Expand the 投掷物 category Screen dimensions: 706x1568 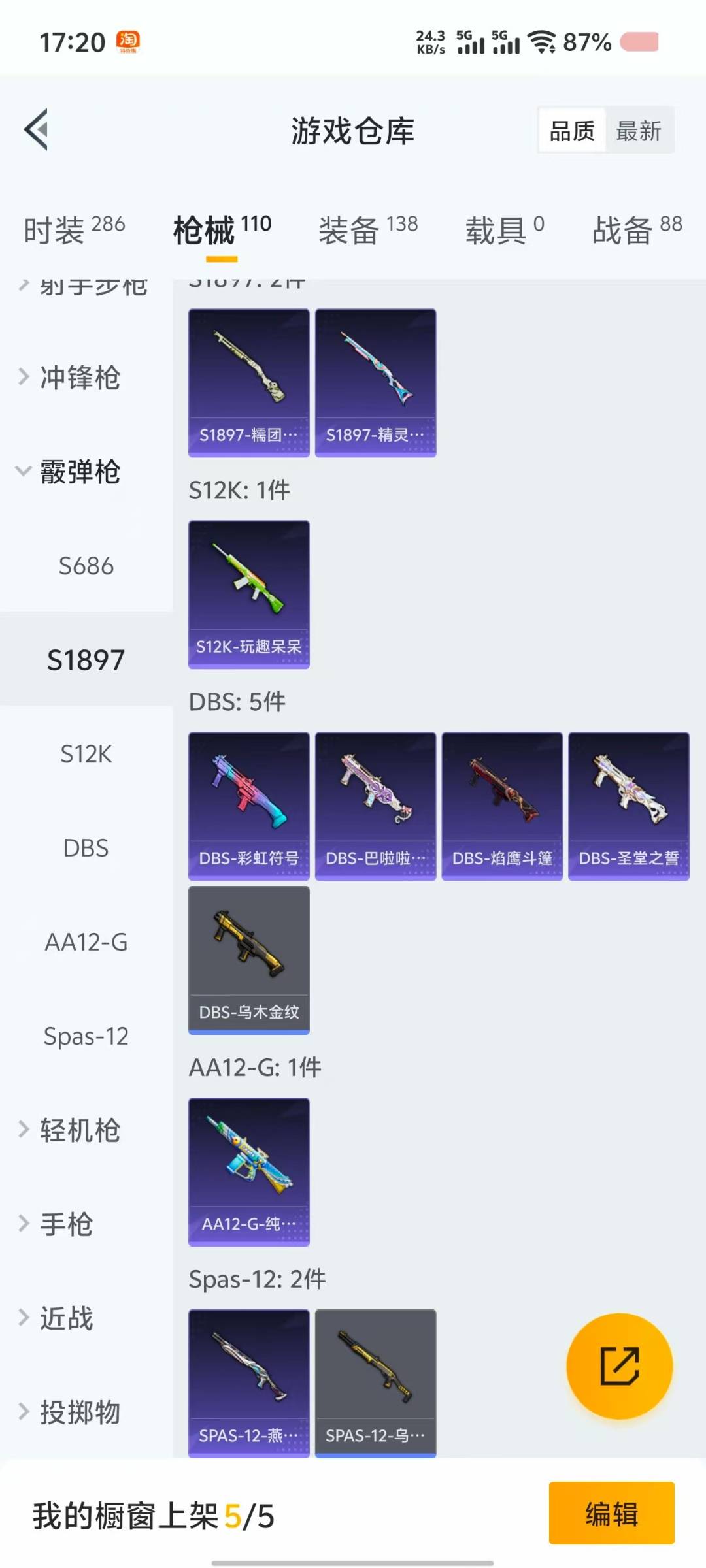pos(70,1413)
